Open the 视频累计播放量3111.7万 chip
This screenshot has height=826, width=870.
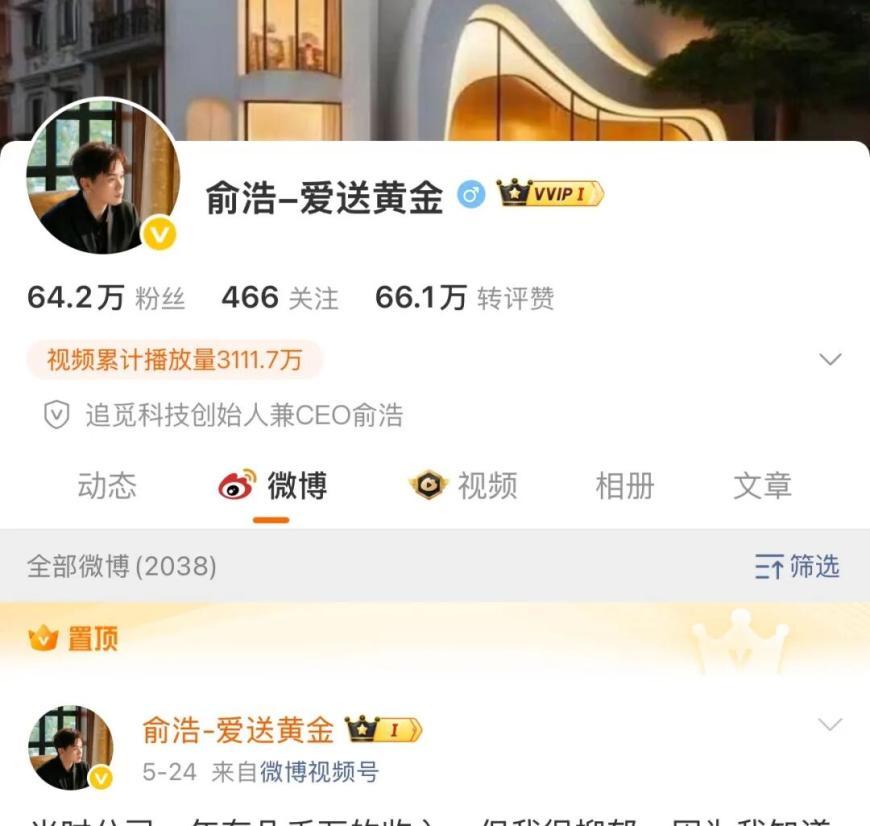click(x=174, y=359)
